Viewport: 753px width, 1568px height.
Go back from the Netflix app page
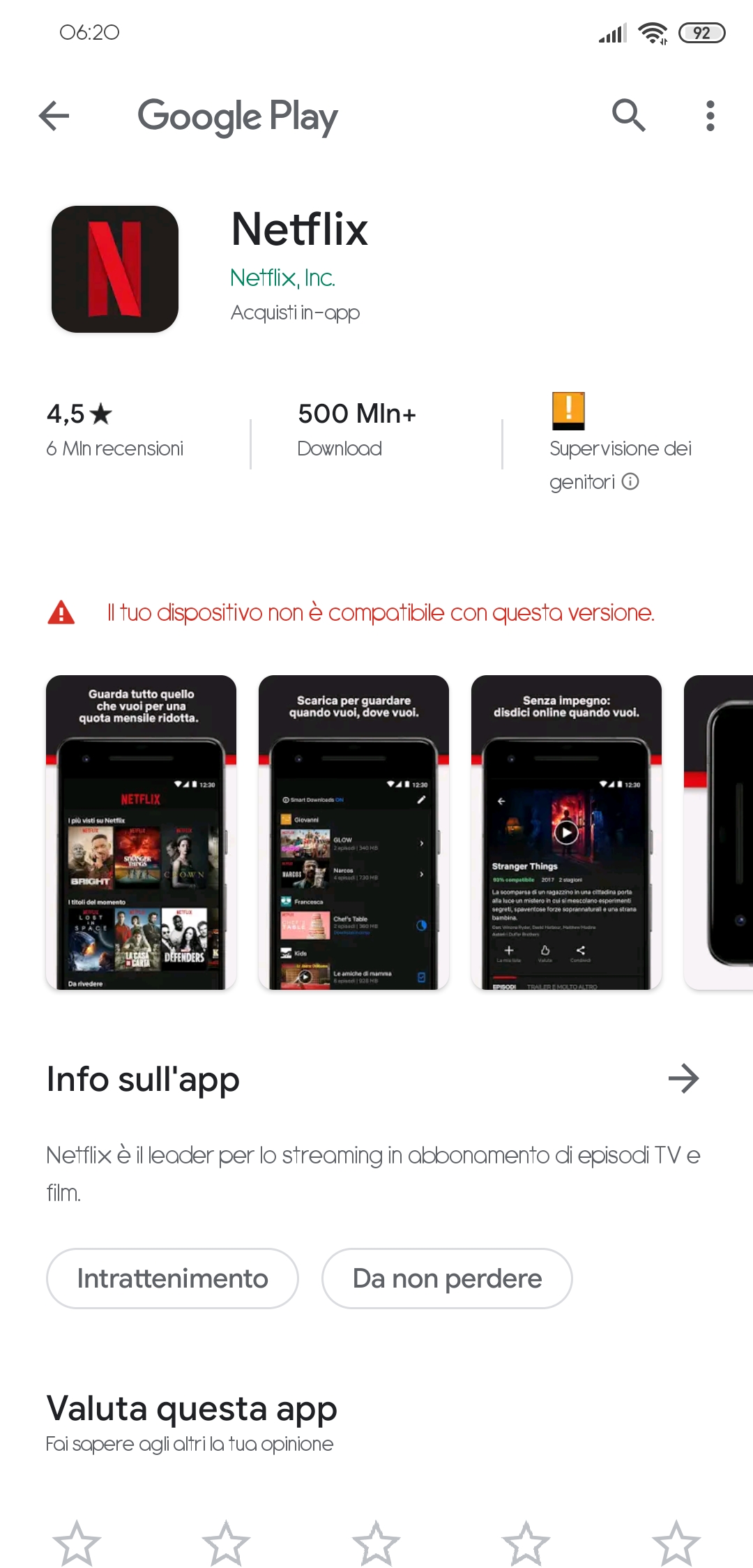coord(54,116)
